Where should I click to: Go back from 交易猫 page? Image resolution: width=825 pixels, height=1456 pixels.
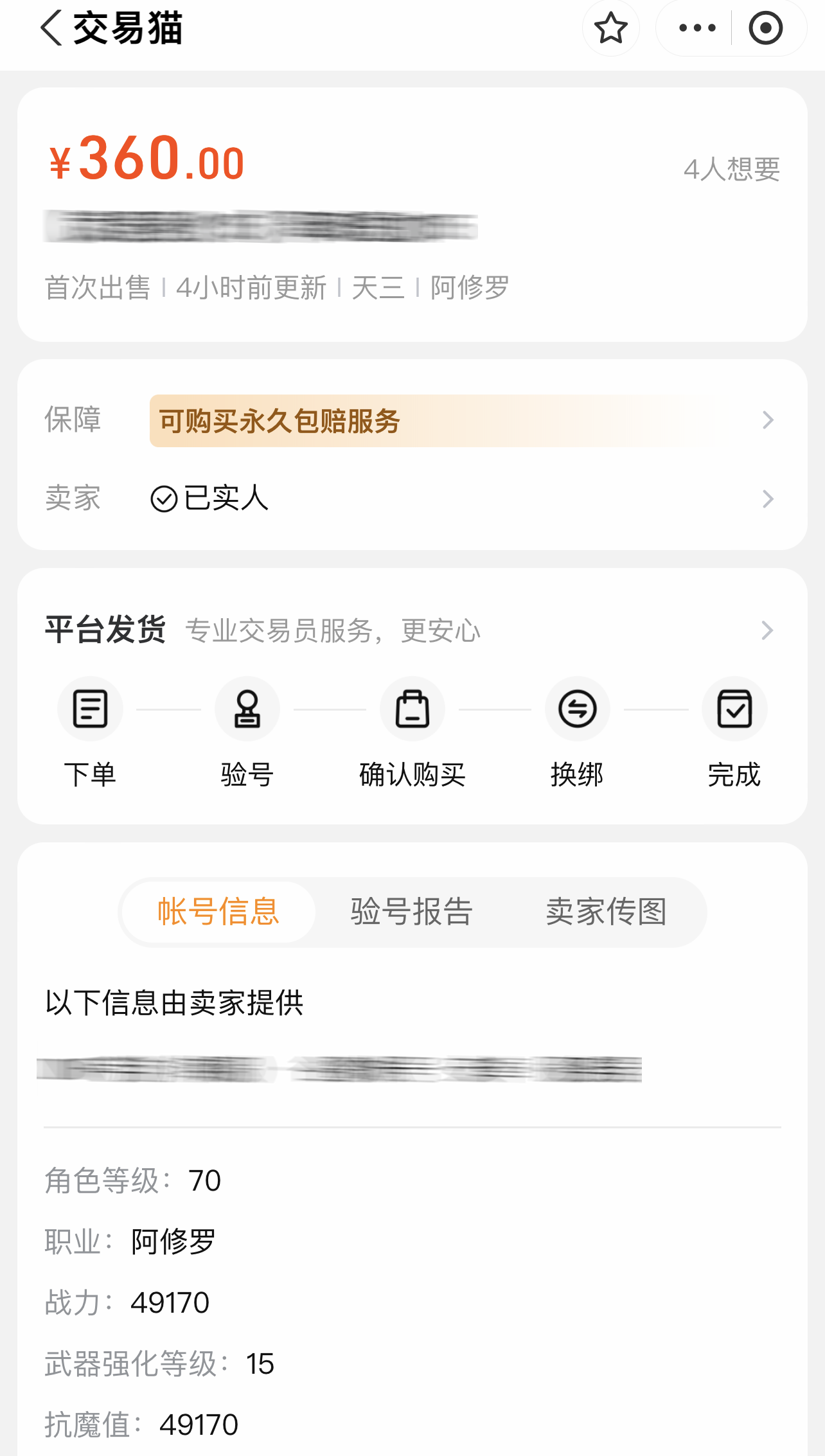(x=51, y=28)
